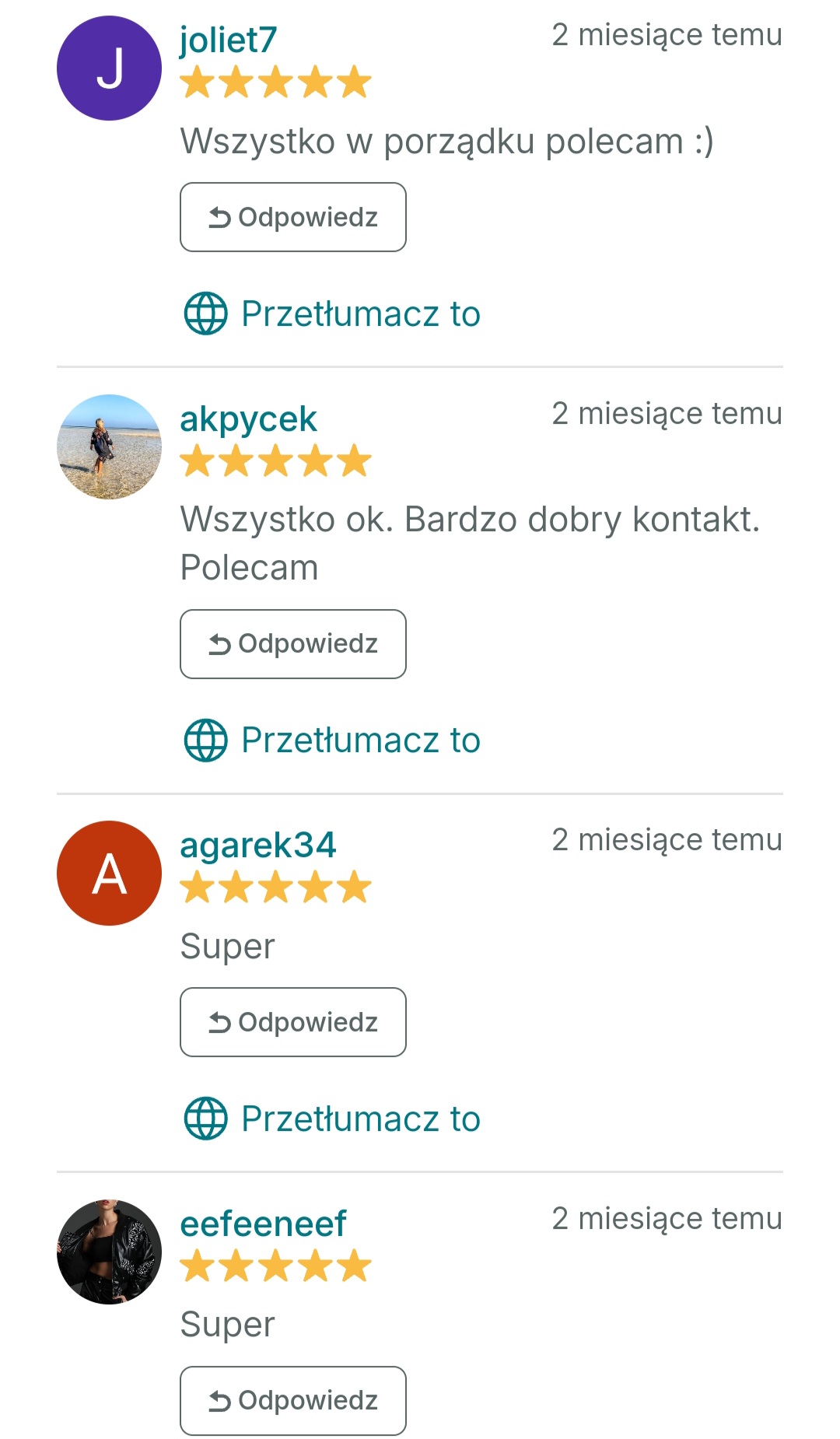Translate akpycek's review text

click(332, 740)
